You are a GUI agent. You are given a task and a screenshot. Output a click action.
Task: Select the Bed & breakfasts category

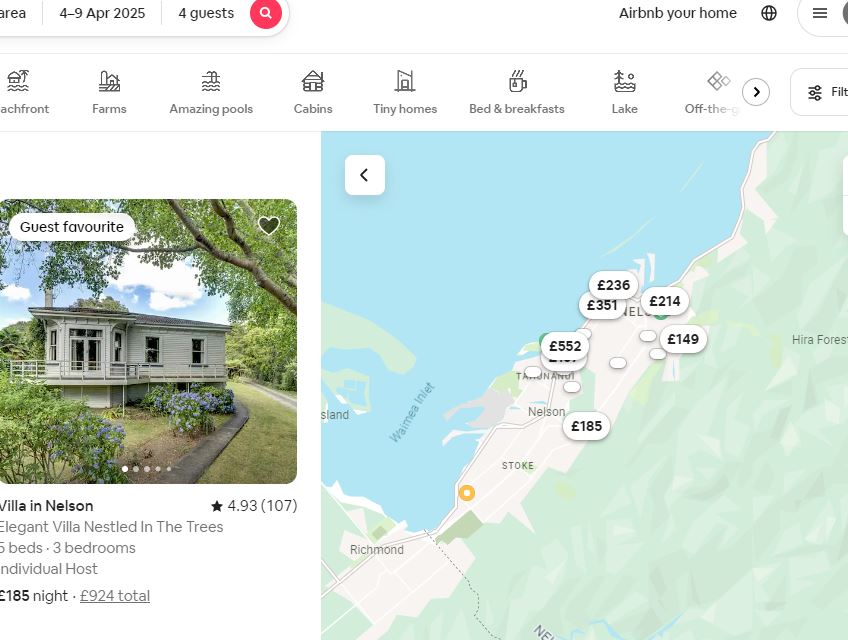[x=517, y=92]
